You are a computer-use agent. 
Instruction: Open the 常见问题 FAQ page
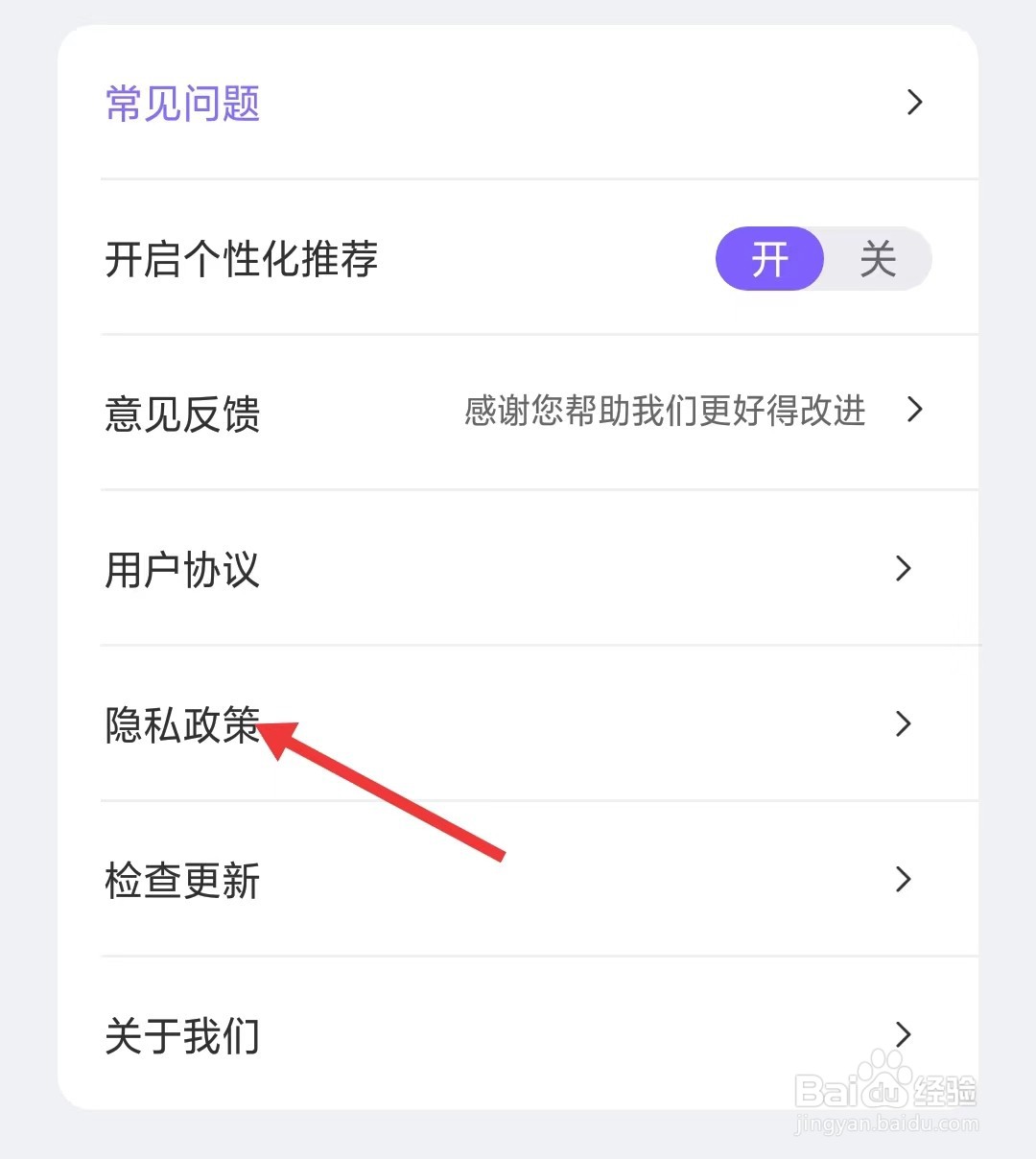(181, 103)
